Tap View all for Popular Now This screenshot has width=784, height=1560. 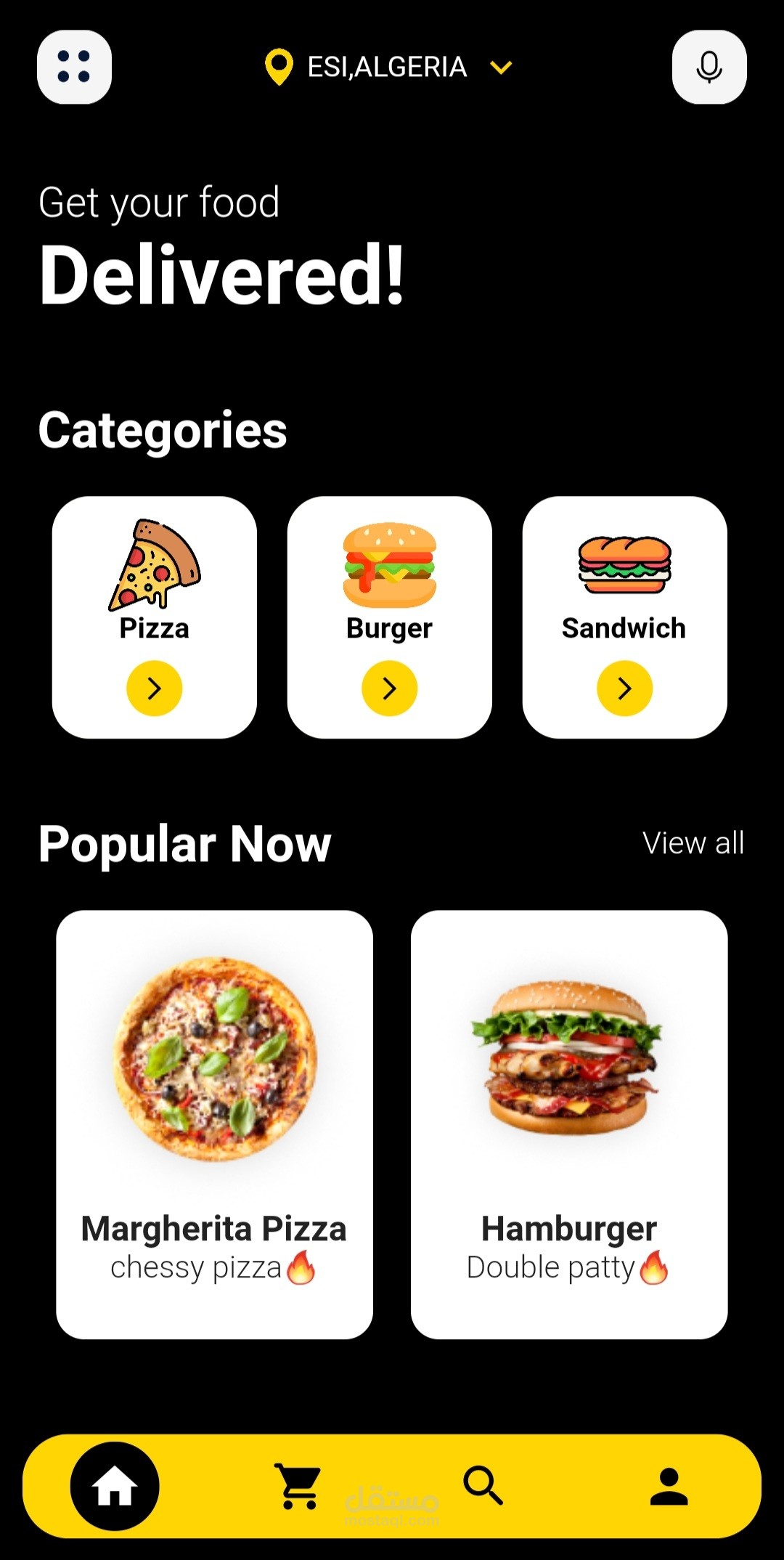[x=693, y=843]
